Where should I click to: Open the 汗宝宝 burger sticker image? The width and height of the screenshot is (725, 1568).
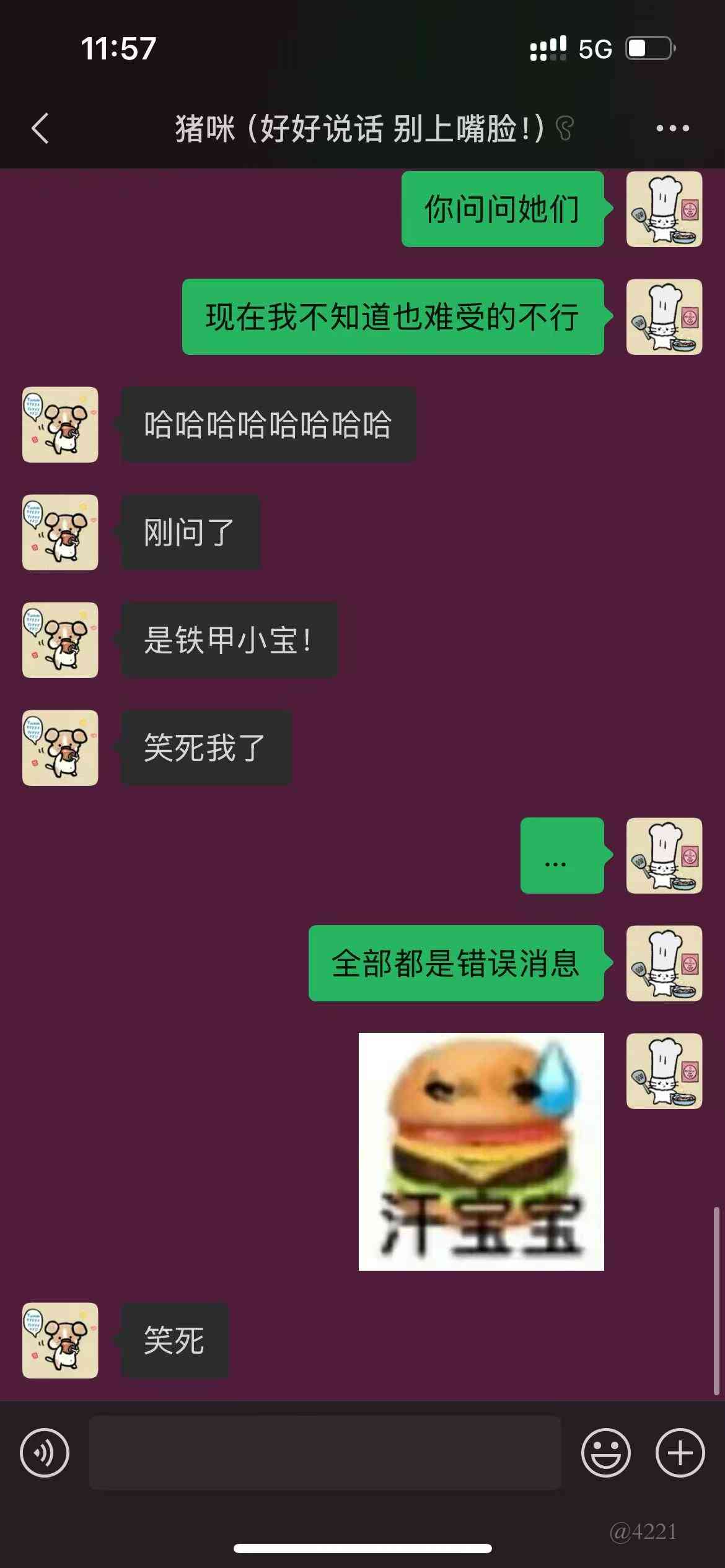click(481, 1151)
